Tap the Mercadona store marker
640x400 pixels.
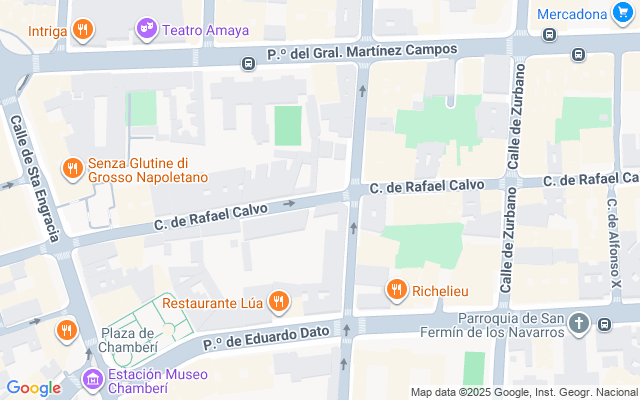click(x=624, y=14)
